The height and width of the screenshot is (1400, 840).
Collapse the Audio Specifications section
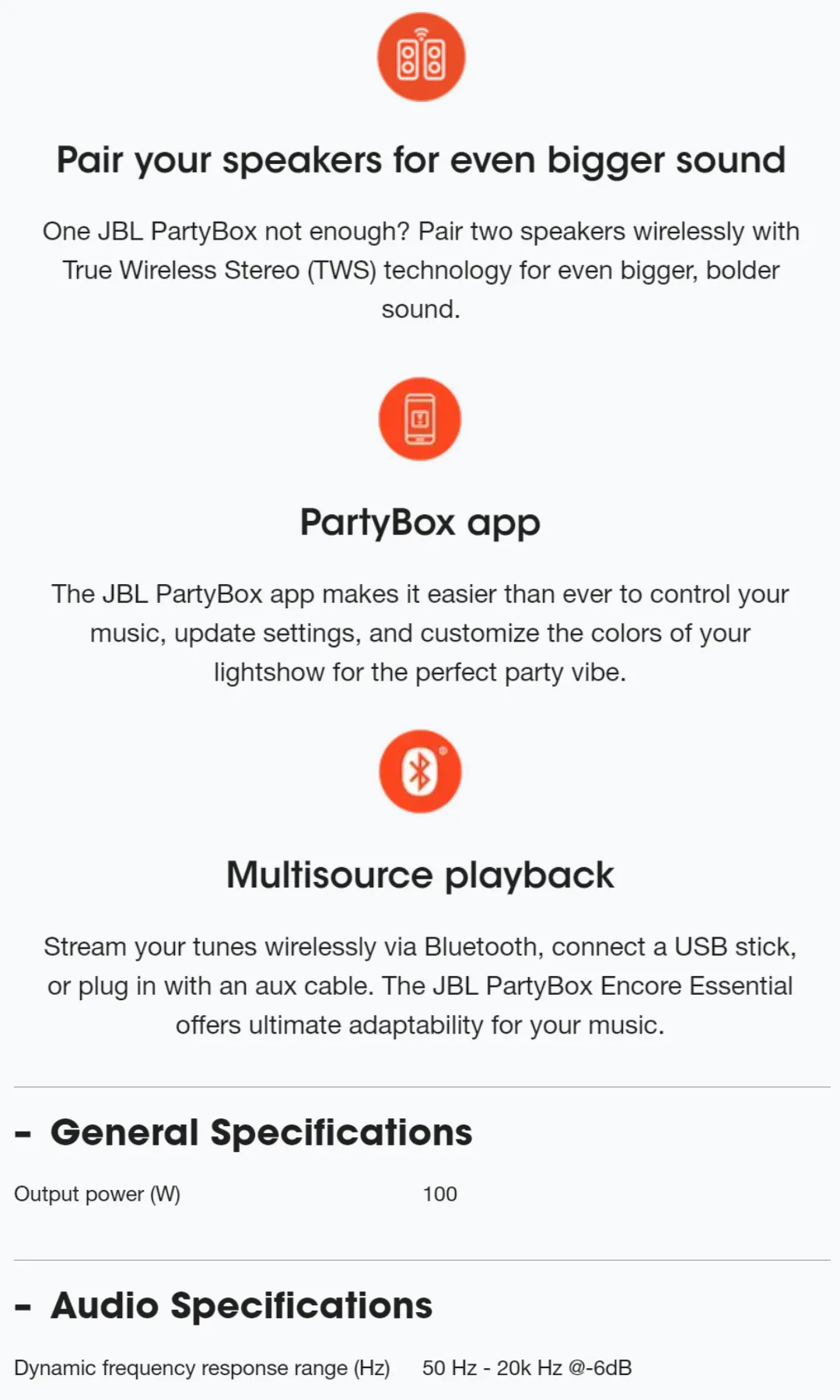[23, 1307]
